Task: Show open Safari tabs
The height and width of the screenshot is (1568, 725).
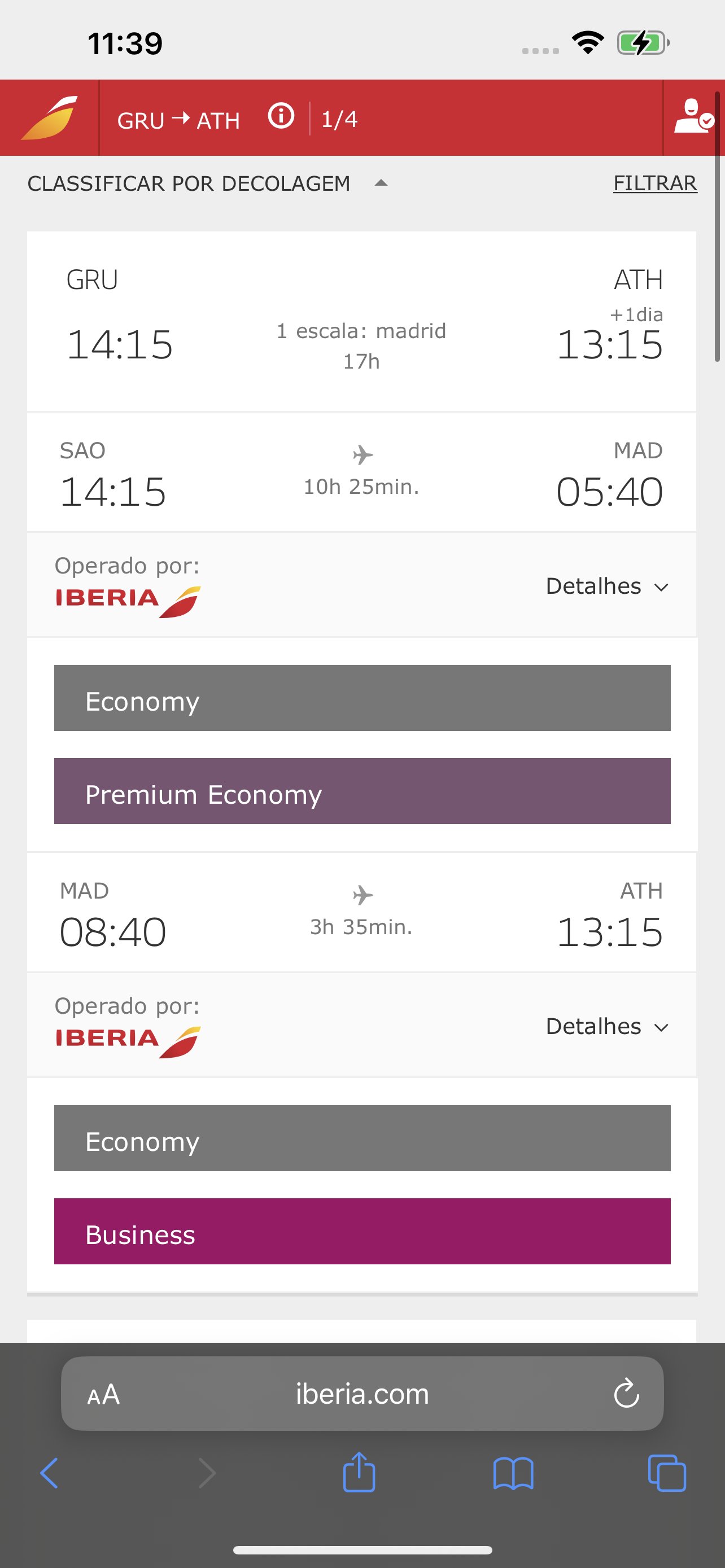Action: click(x=667, y=1473)
